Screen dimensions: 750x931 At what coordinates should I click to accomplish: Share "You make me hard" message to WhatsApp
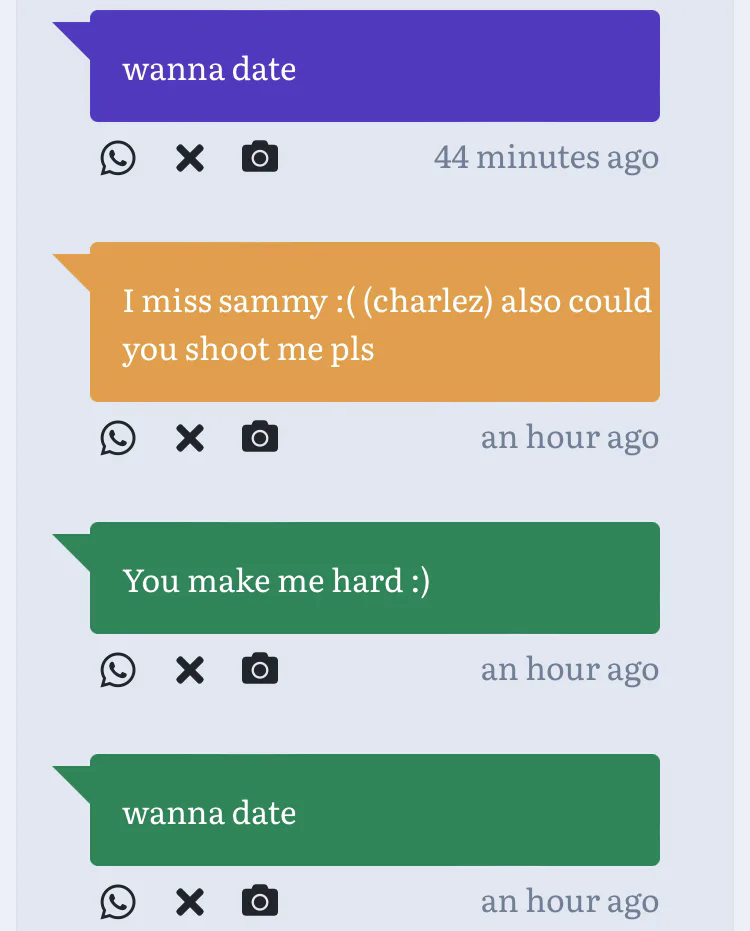[x=118, y=670]
